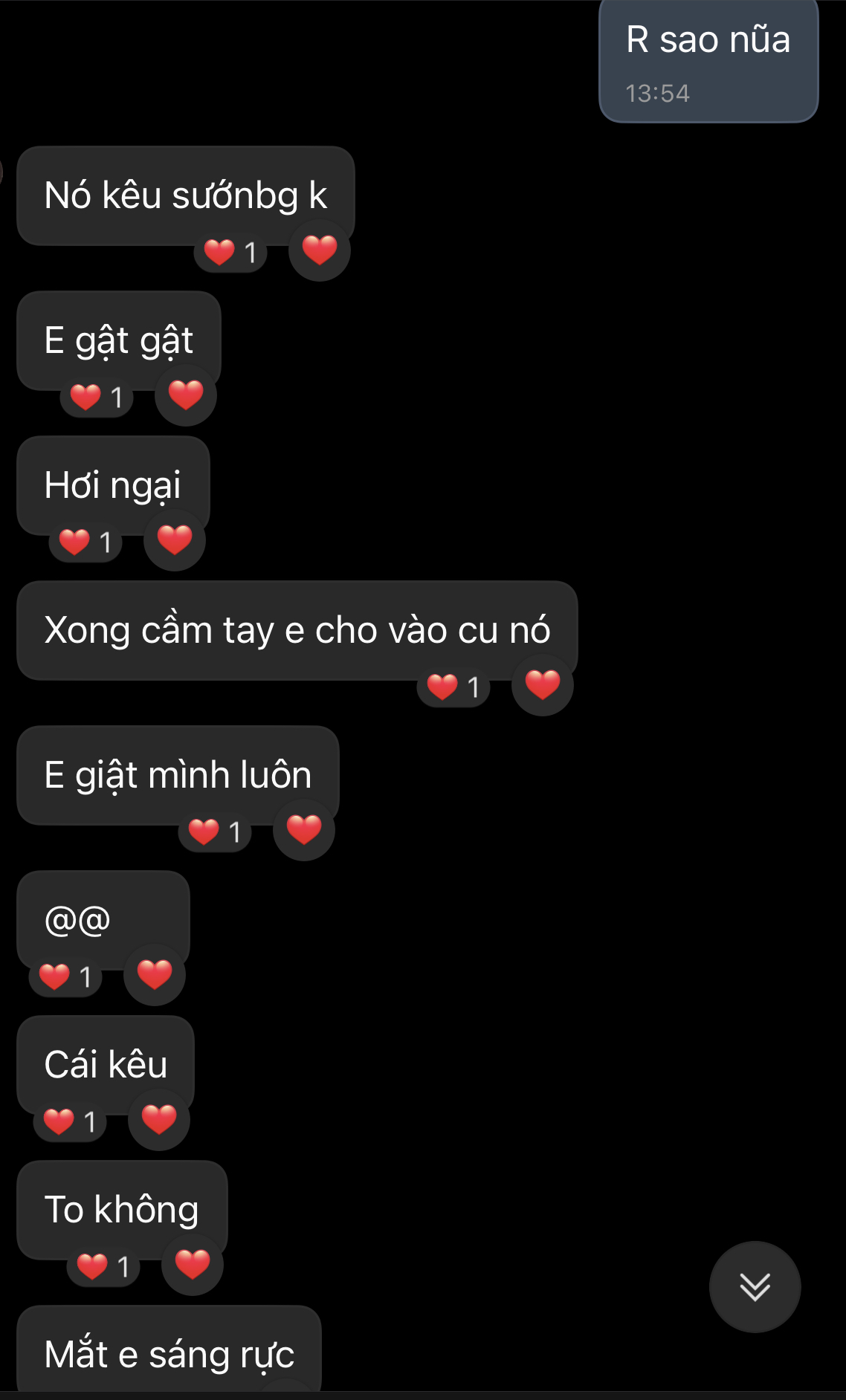View reaction count on "Hơi ngại" message
This screenshot has width=846, height=1400.
[x=85, y=542]
